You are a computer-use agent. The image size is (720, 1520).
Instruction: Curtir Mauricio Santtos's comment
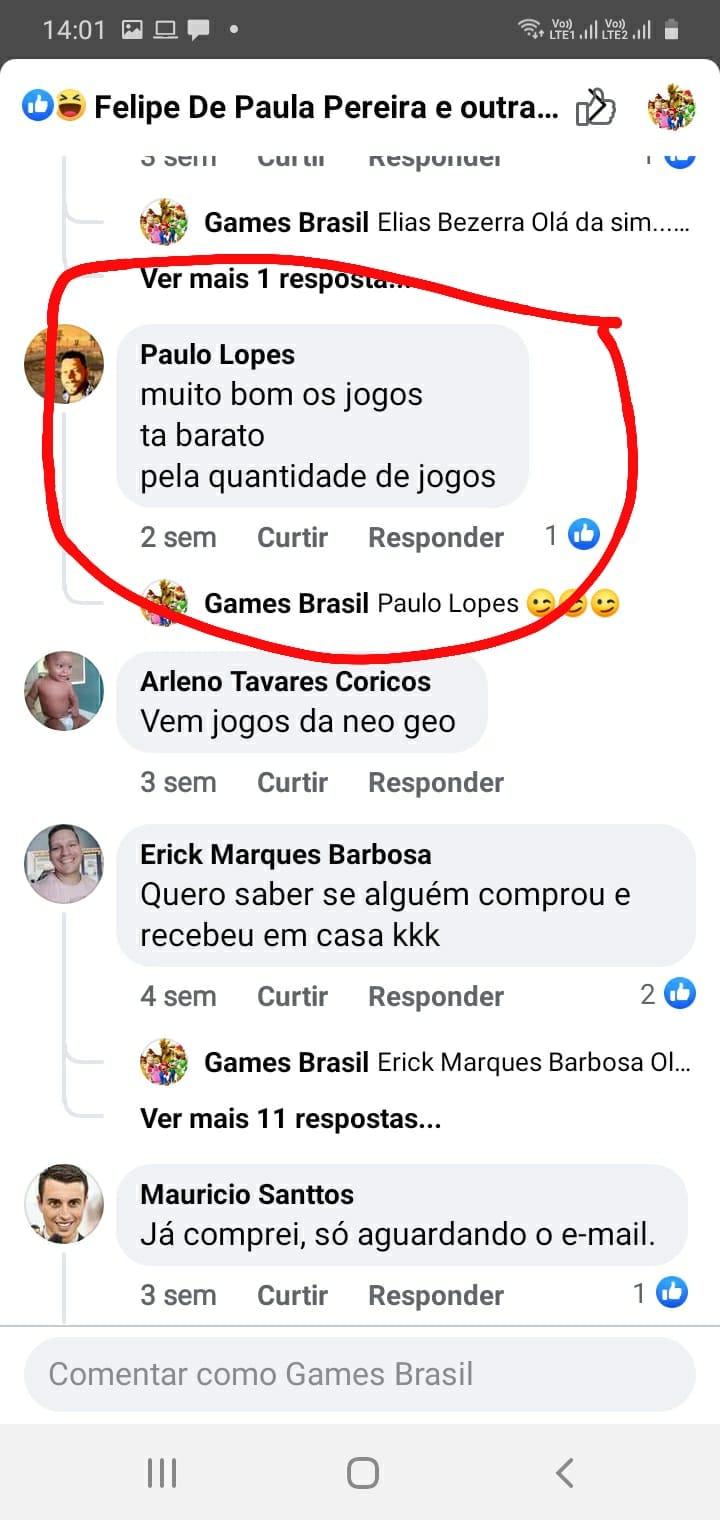tap(292, 1295)
